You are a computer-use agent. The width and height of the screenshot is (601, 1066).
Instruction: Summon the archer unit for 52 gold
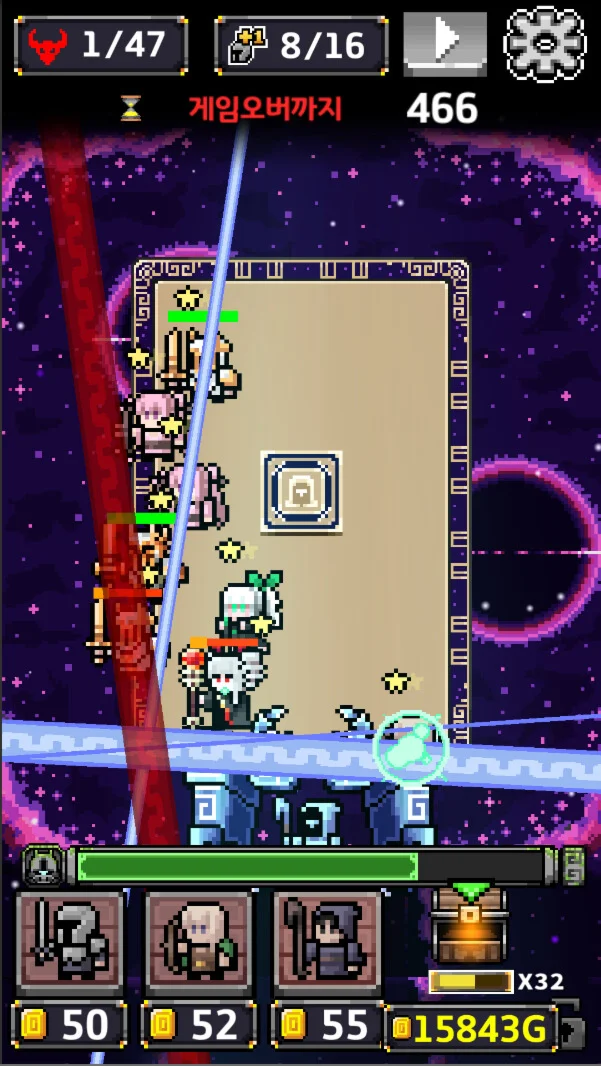click(x=198, y=942)
